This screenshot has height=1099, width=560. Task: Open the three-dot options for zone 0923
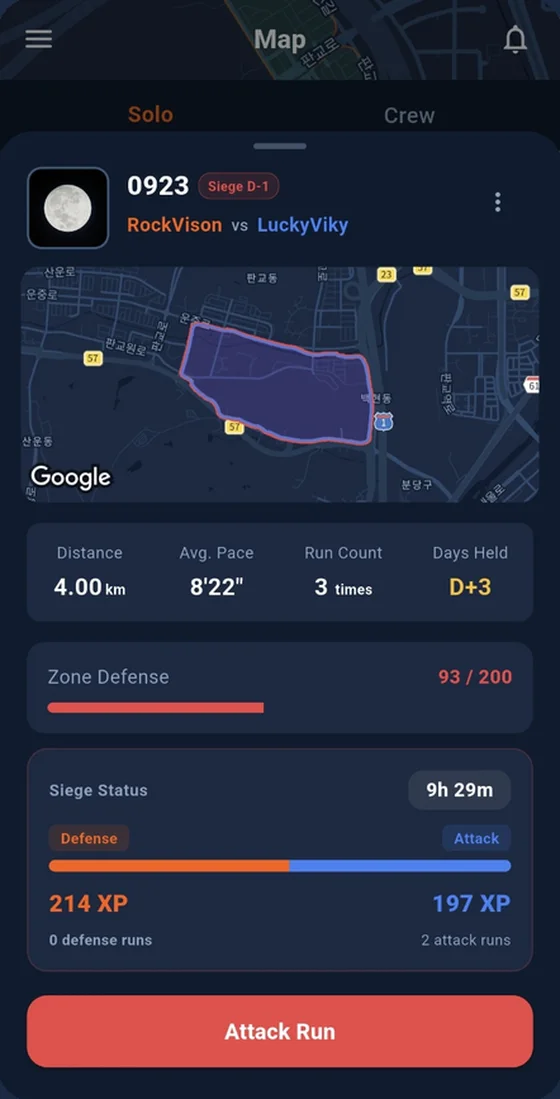(x=498, y=202)
